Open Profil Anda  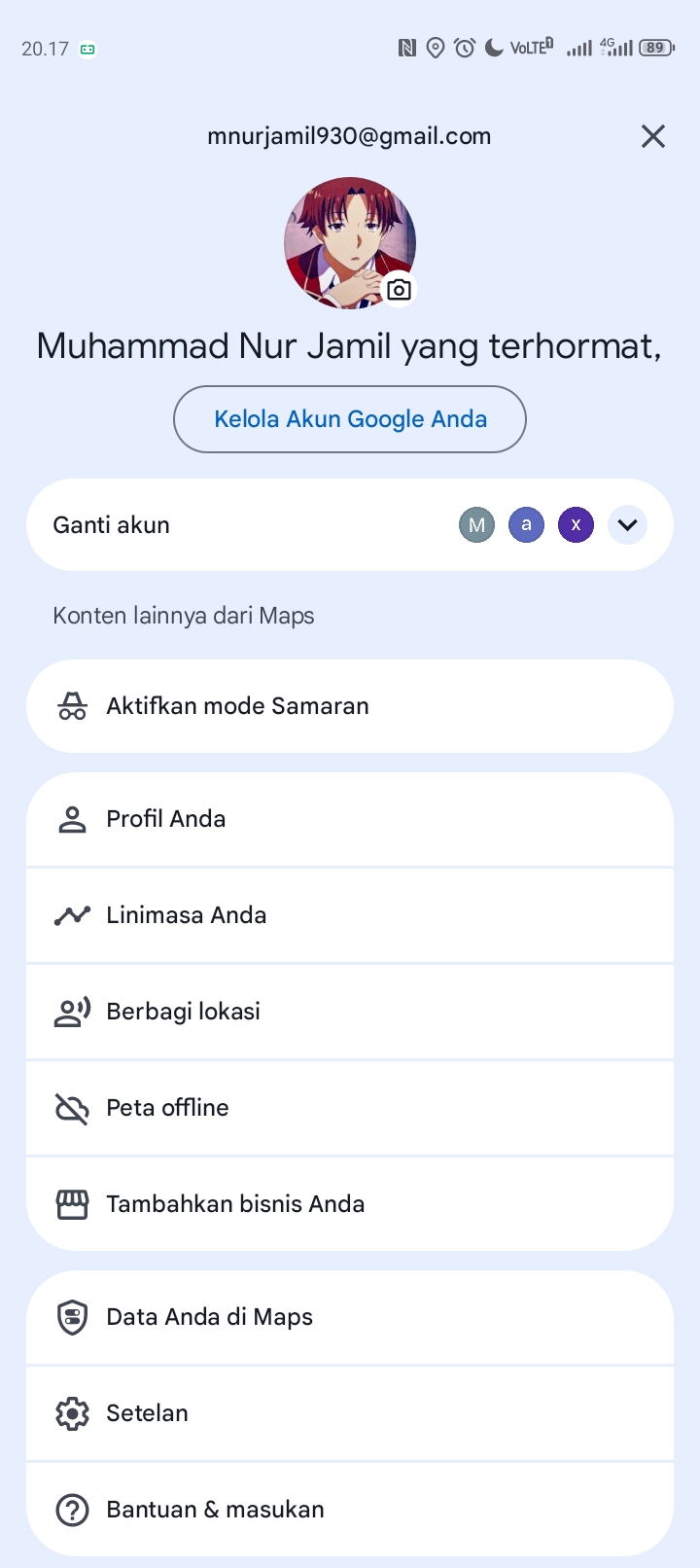pos(350,819)
